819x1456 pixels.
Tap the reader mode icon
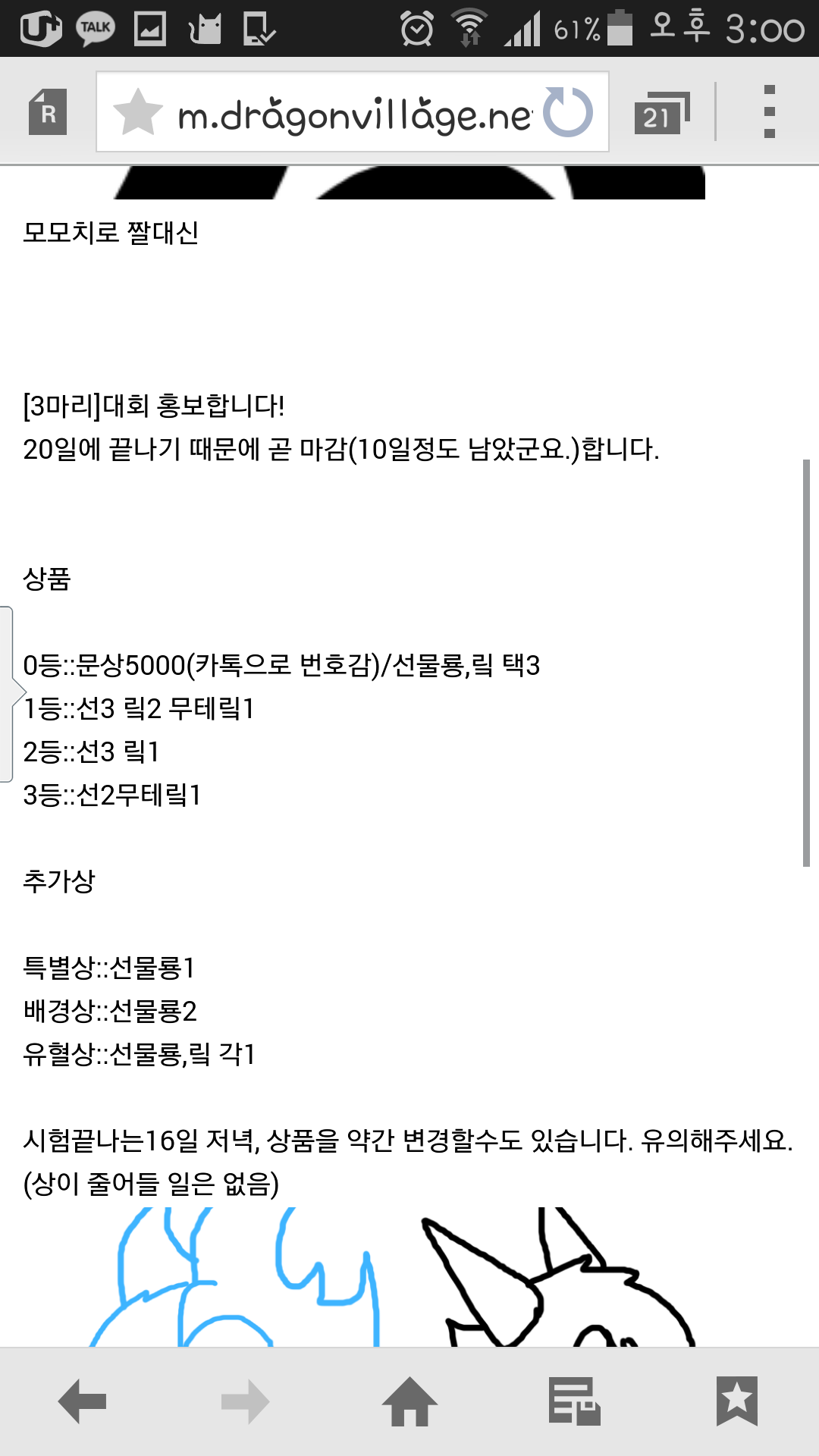(x=48, y=112)
